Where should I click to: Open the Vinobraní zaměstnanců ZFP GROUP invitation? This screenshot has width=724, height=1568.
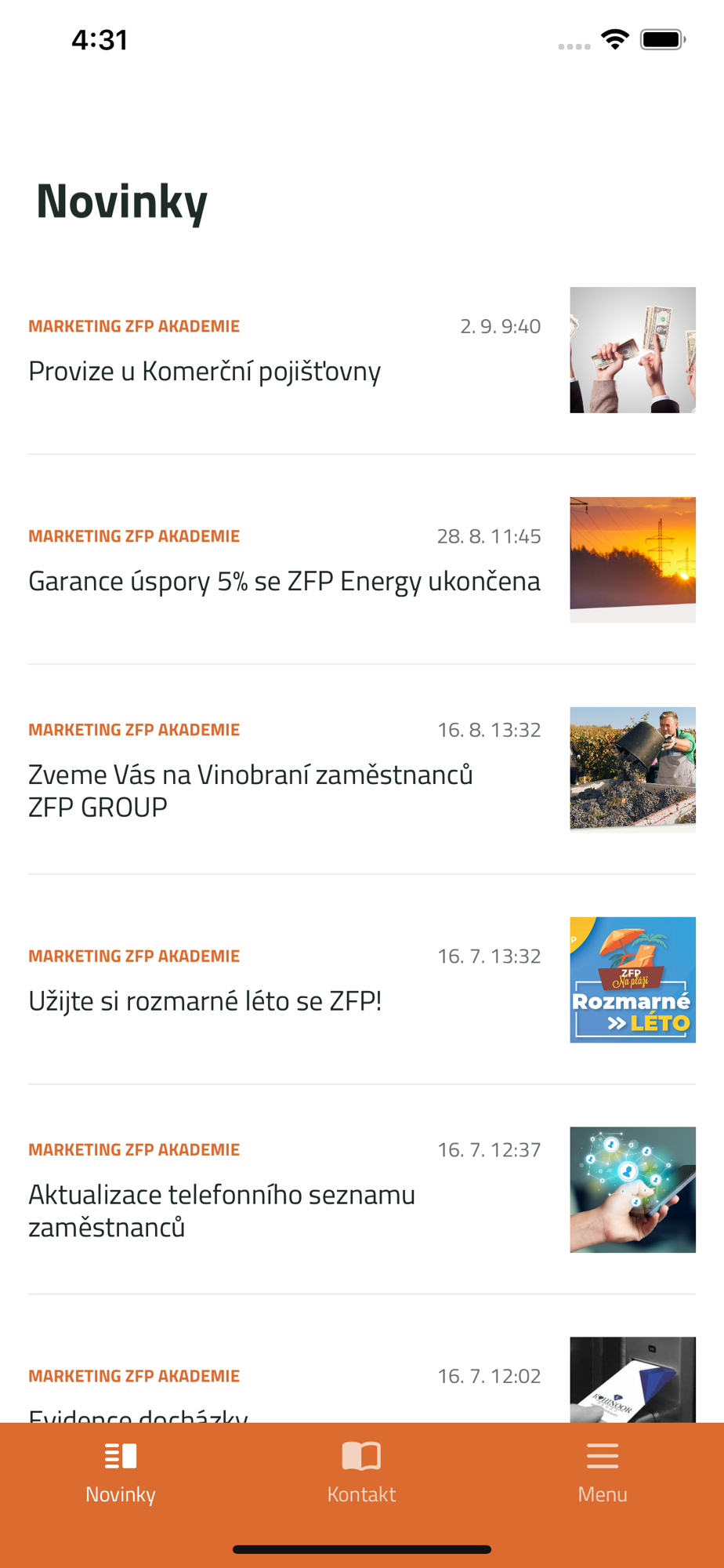coord(251,790)
